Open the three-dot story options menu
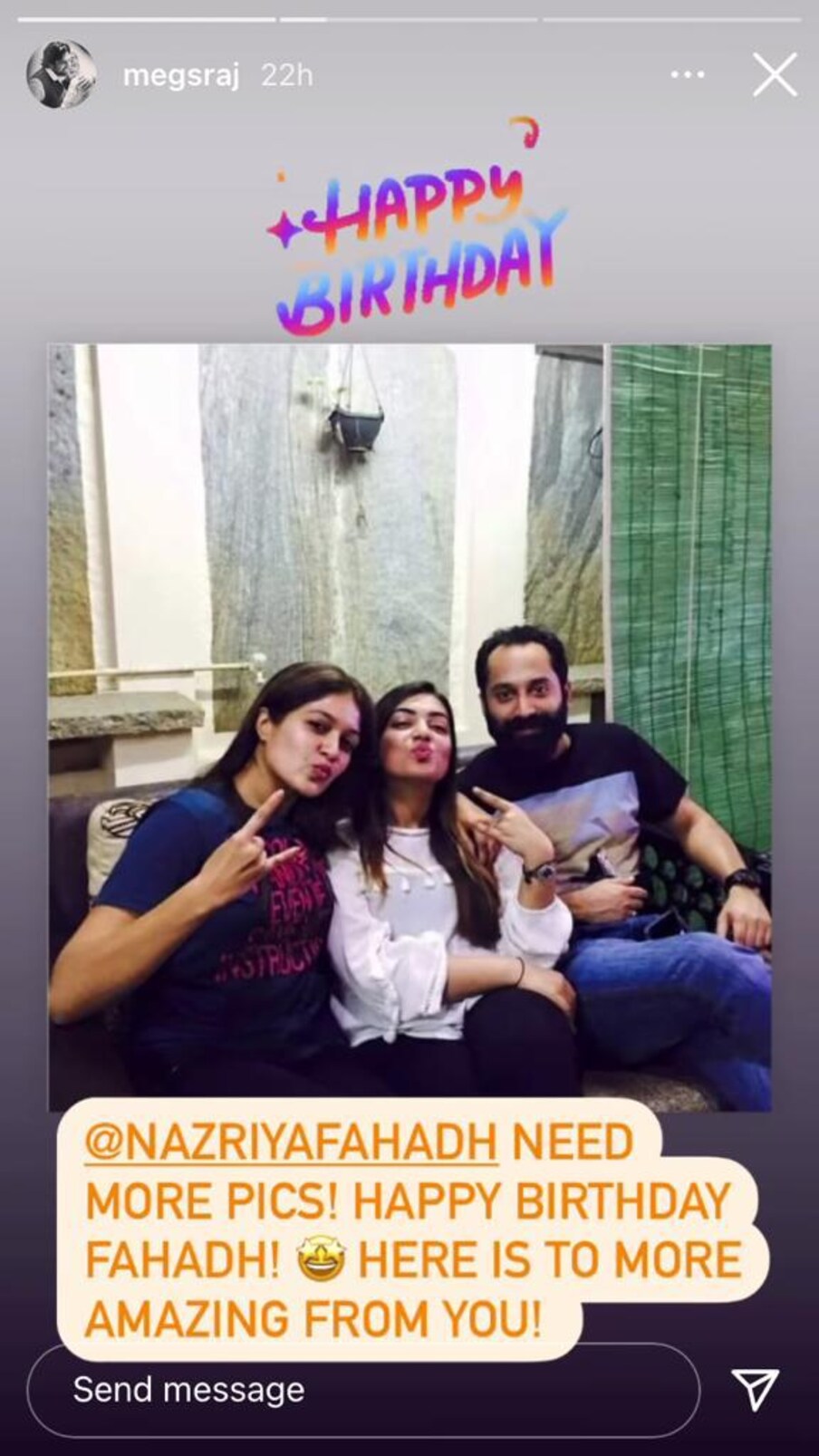The height and width of the screenshot is (1456, 819). (x=688, y=75)
